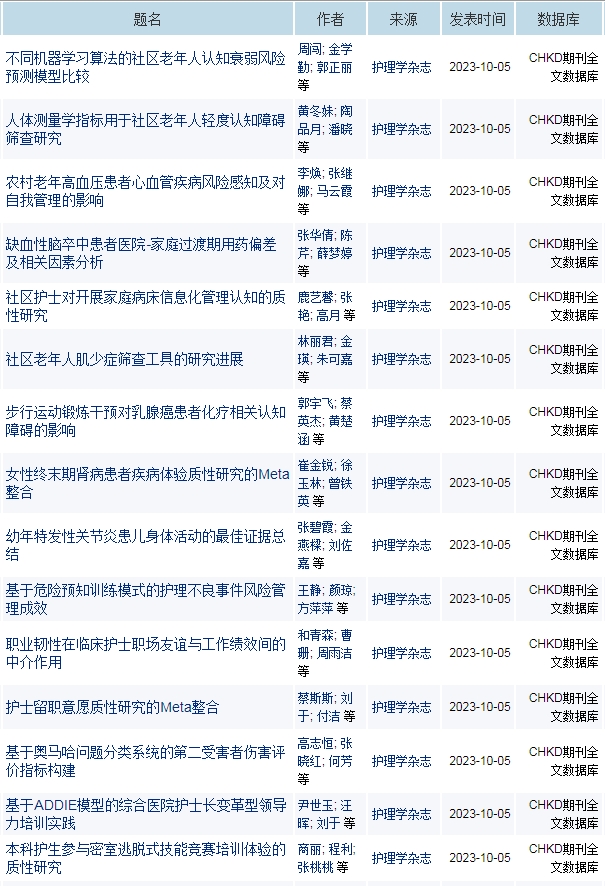605x886 pixels.
Task: Open article 职业韧性在临床护士职场友谊与工作绩效间的中介作用
Action: point(145,653)
